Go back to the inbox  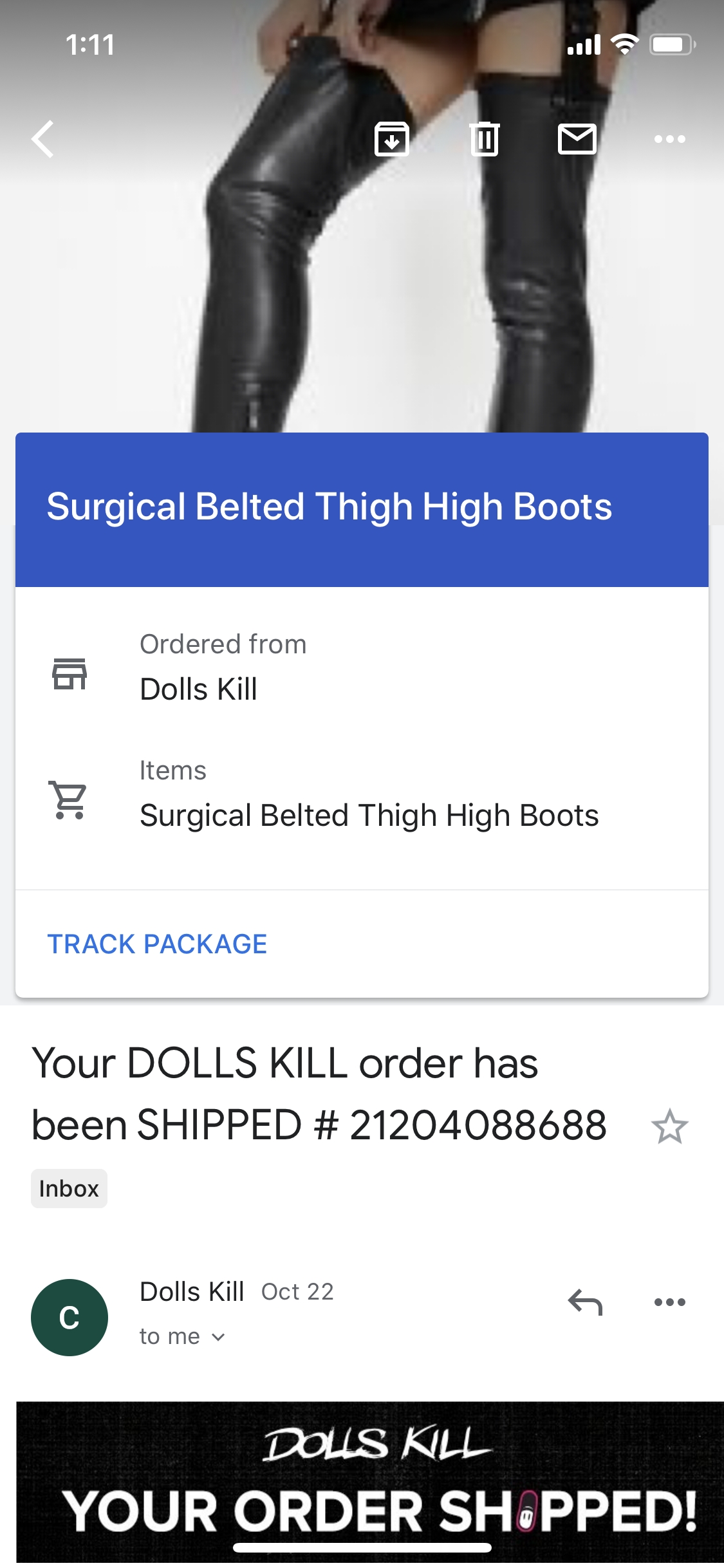click(43, 139)
